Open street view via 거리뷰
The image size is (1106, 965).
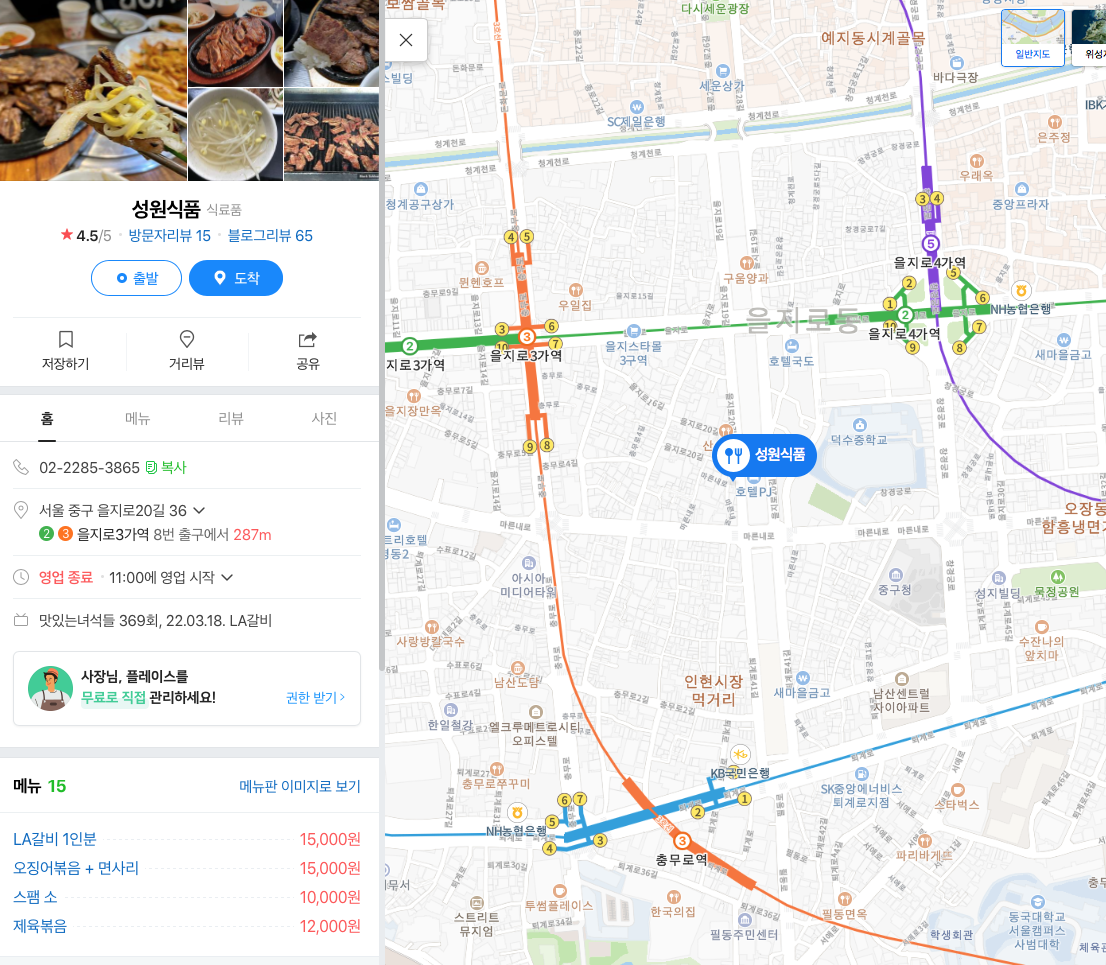[x=186, y=351]
